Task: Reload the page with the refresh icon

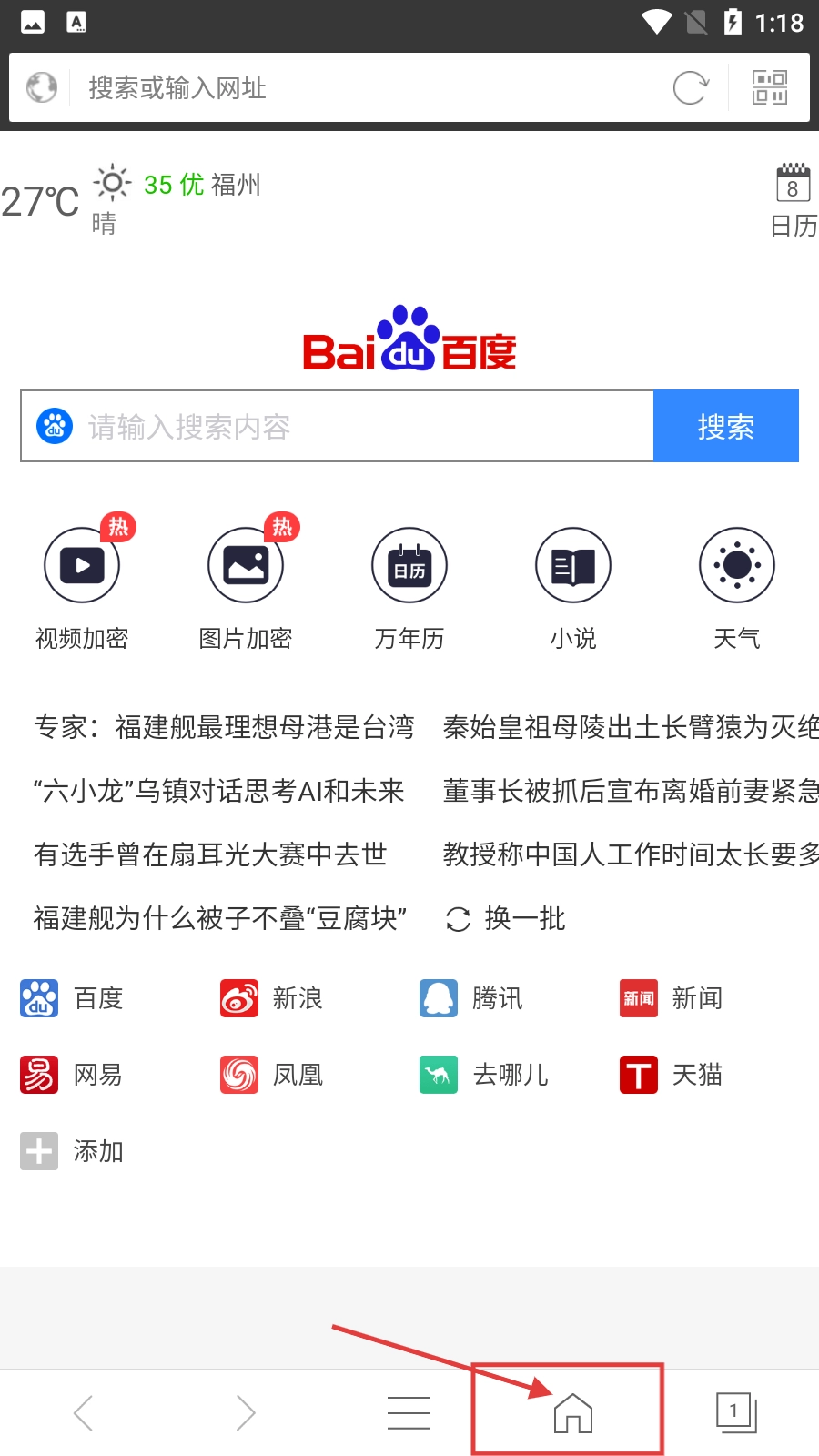Action: point(690,88)
